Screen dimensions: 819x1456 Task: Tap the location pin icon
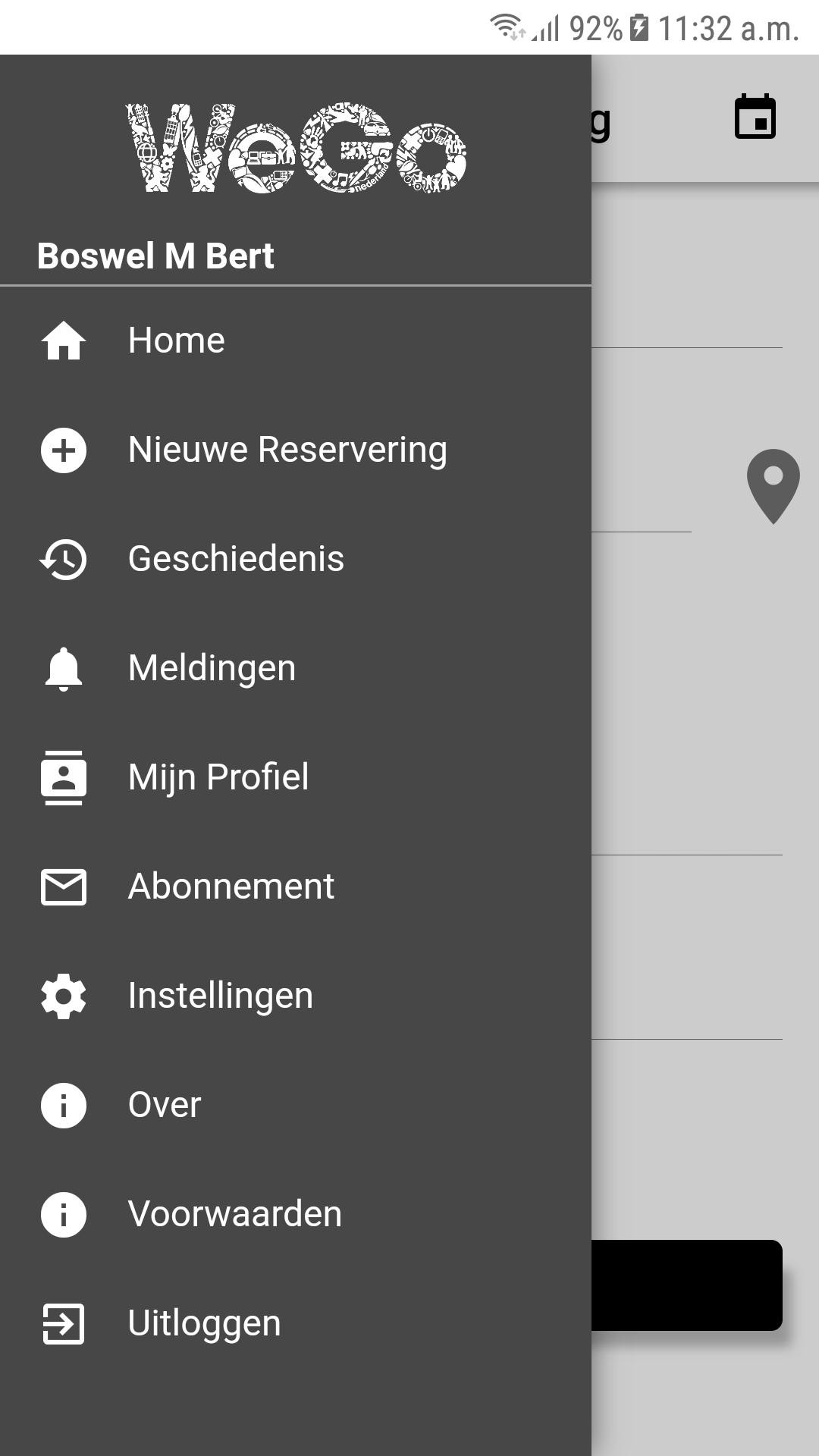[x=773, y=485]
